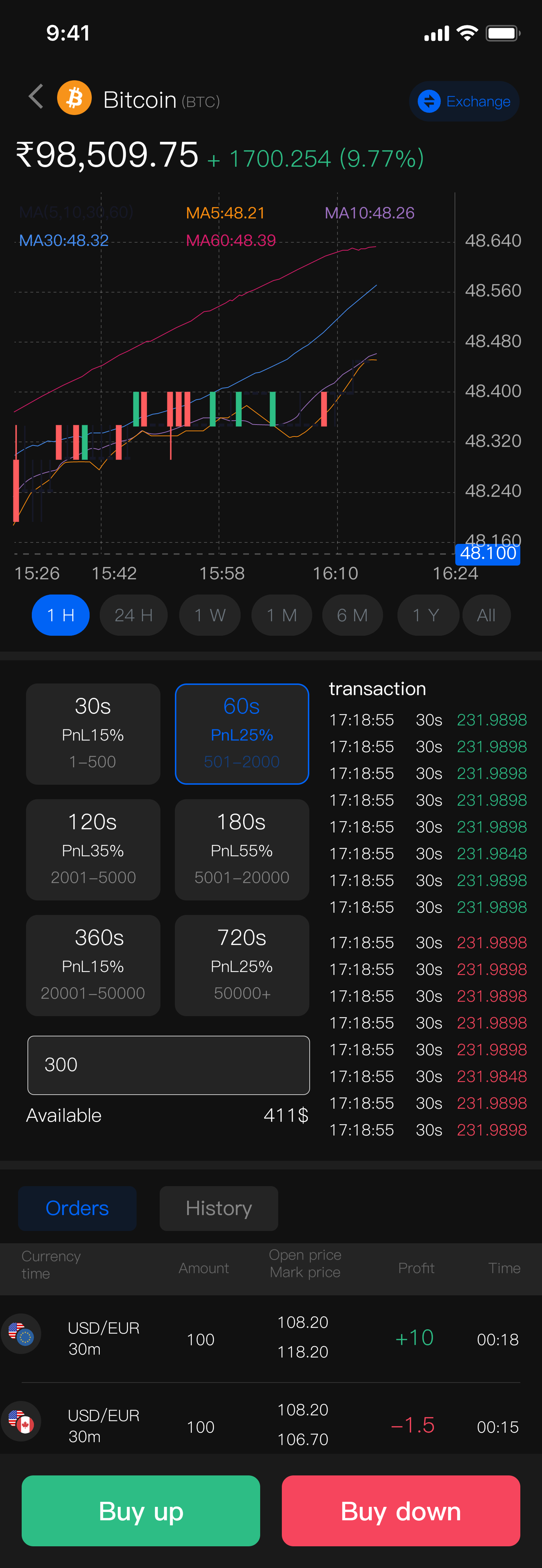Tap the red Buy down button
The width and height of the screenshot is (542, 1568).
(400, 1511)
